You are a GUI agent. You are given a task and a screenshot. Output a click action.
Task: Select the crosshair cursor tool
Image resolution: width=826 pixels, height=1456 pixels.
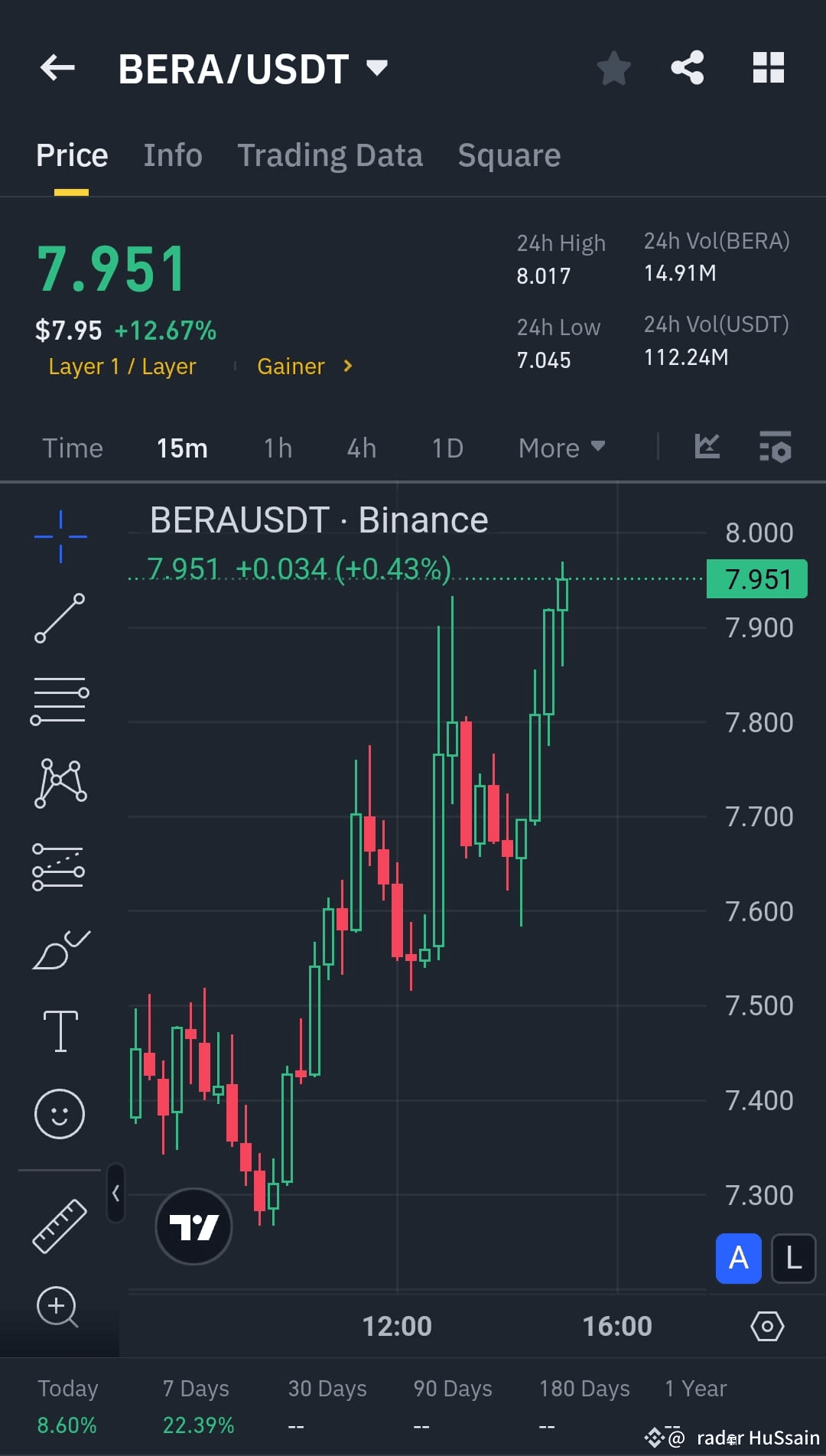(60, 536)
